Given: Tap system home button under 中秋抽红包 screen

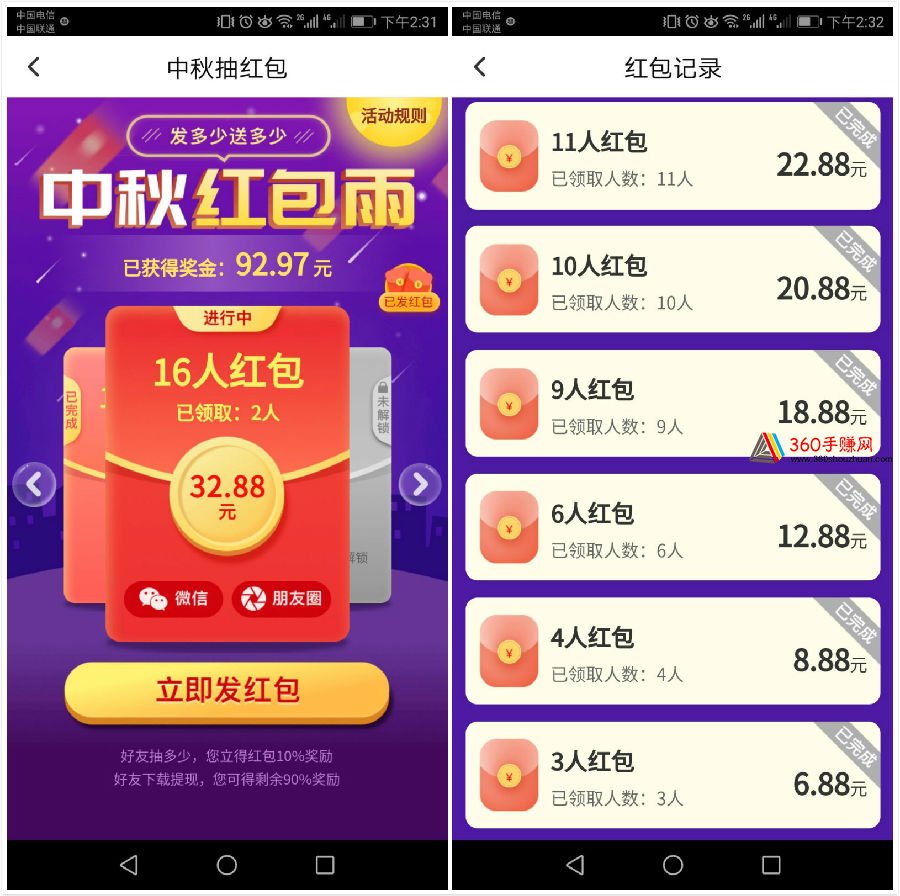Looking at the screenshot, I should coord(227,865).
